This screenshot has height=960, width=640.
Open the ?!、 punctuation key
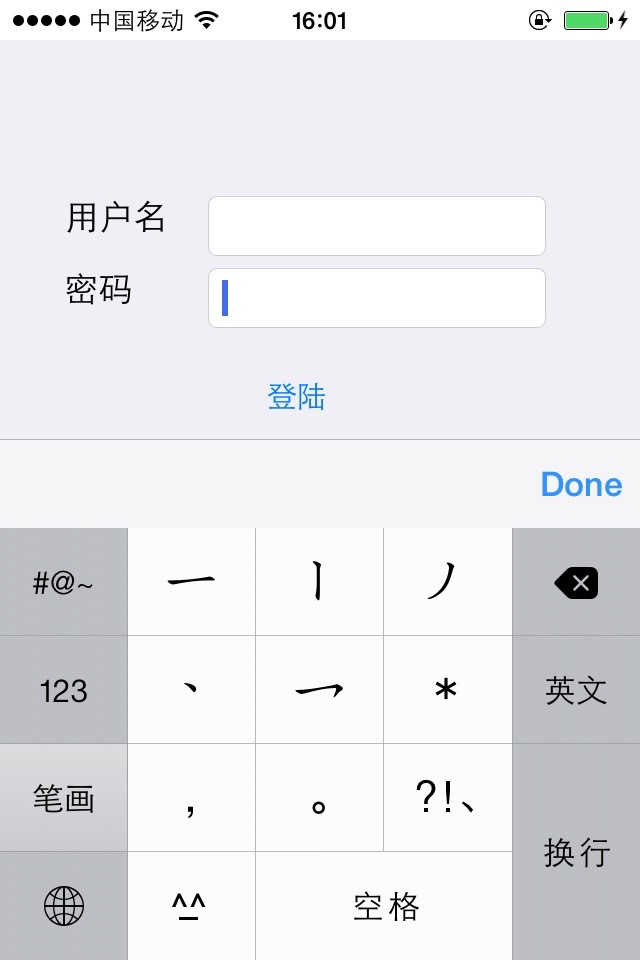pyautogui.click(x=447, y=798)
